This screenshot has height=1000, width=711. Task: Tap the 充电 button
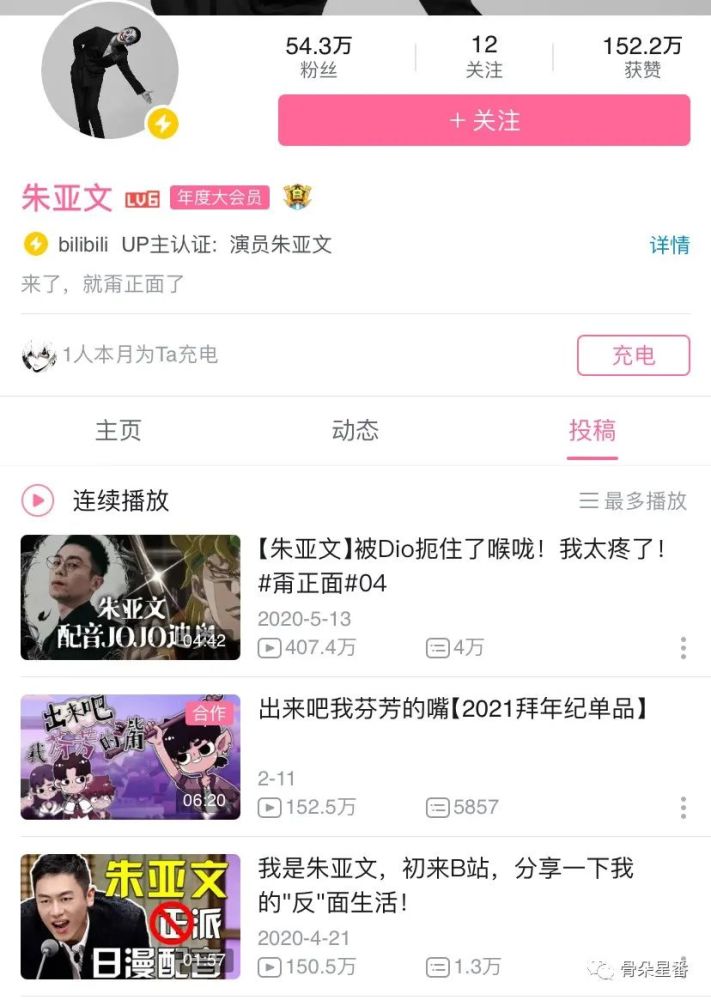point(633,355)
